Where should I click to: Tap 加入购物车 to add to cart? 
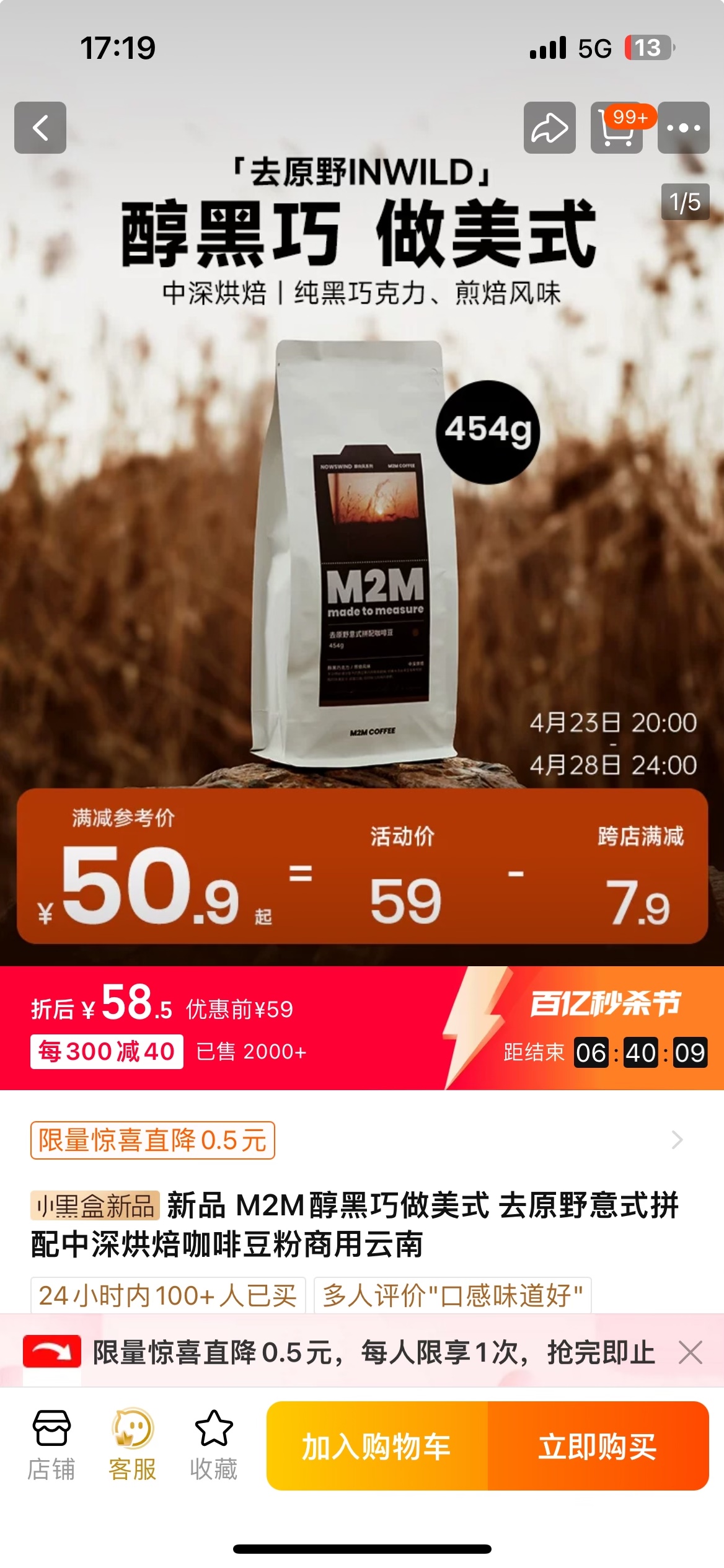point(377,1447)
